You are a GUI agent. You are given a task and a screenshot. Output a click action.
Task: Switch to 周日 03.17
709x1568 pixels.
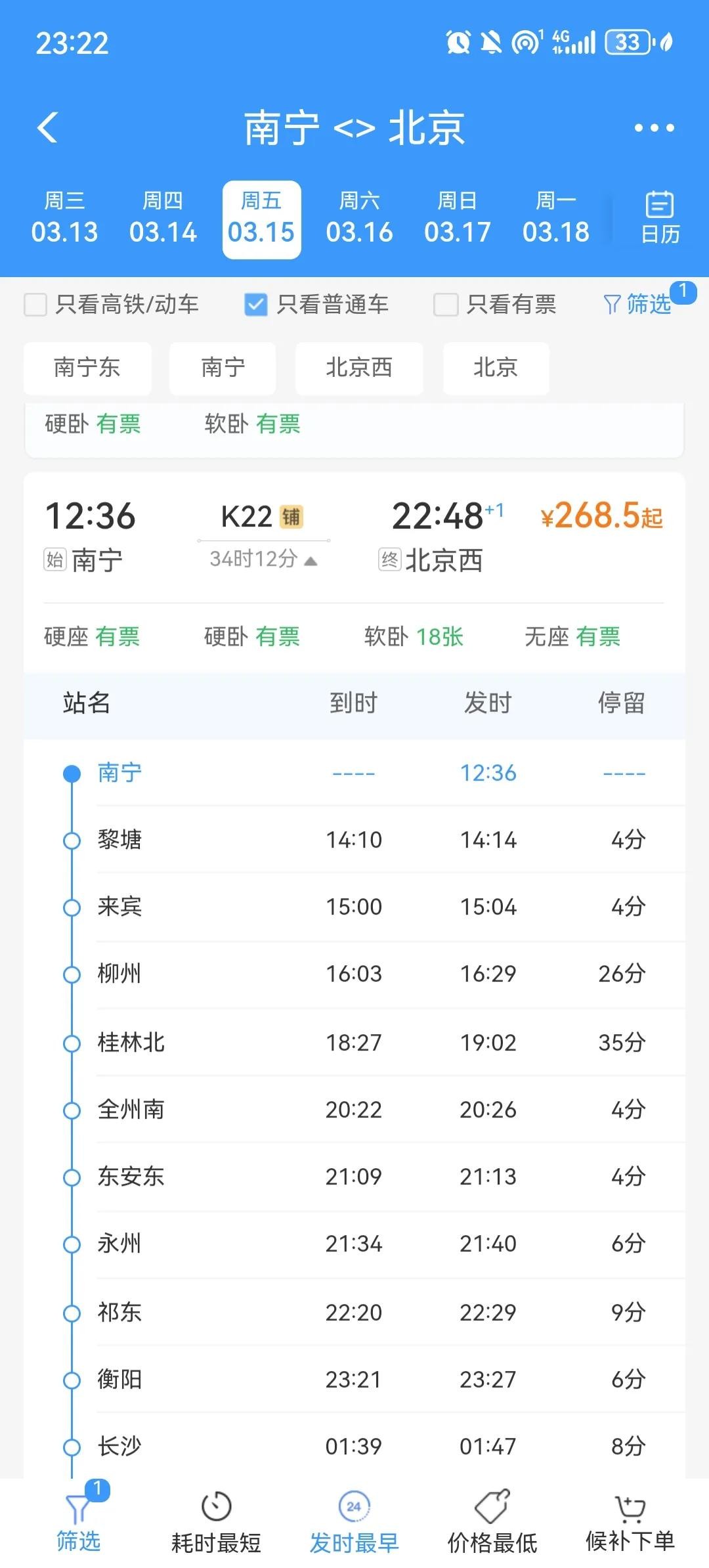(x=457, y=219)
